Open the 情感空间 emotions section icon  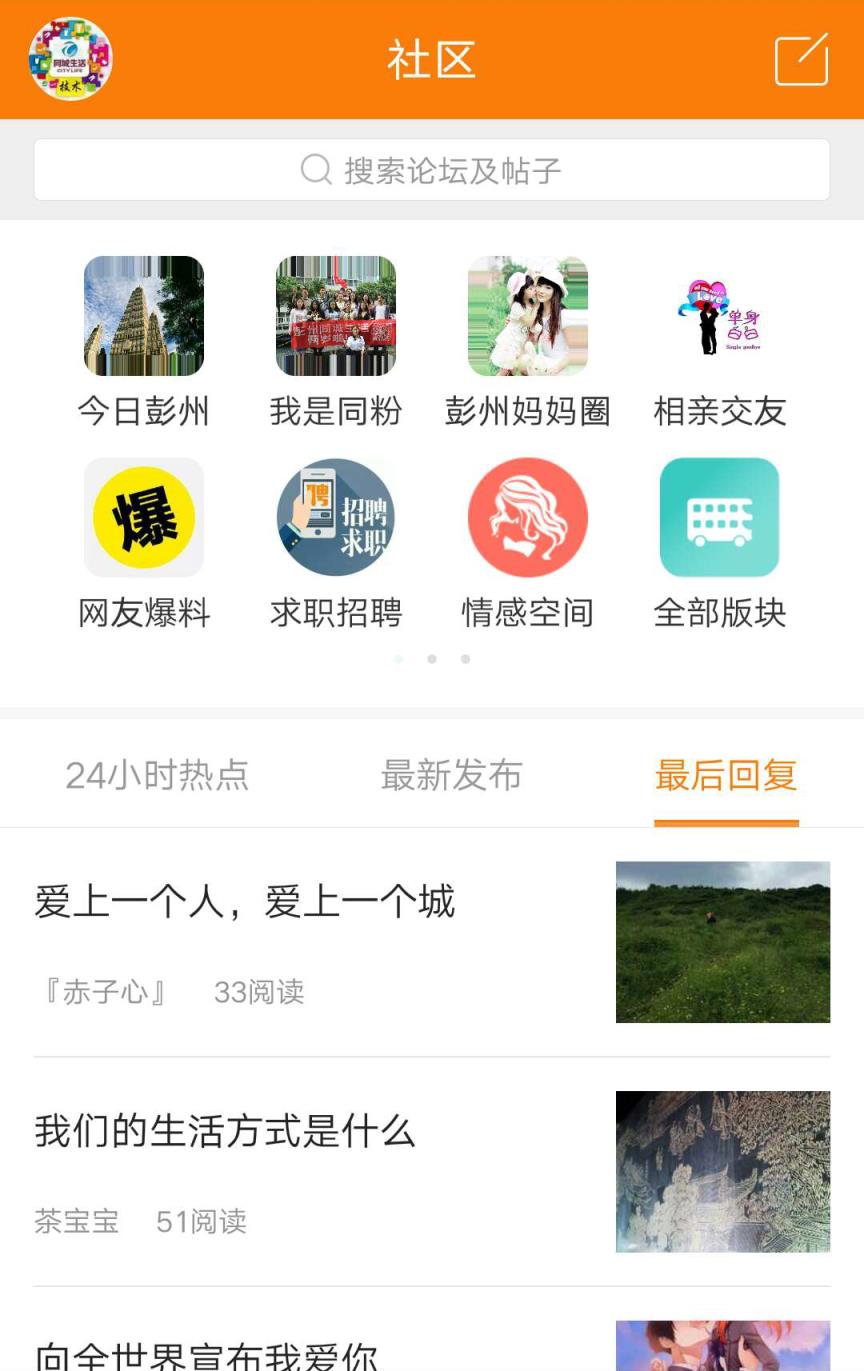[x=528, y=517]
